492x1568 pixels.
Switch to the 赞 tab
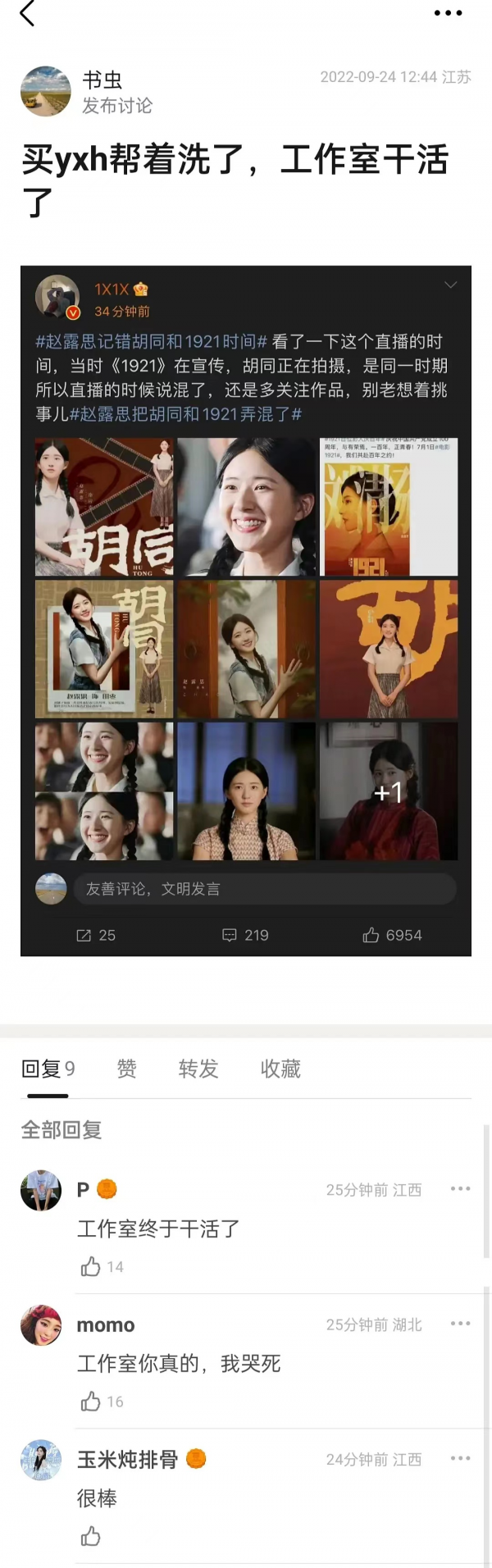(x=126, y=1069)
